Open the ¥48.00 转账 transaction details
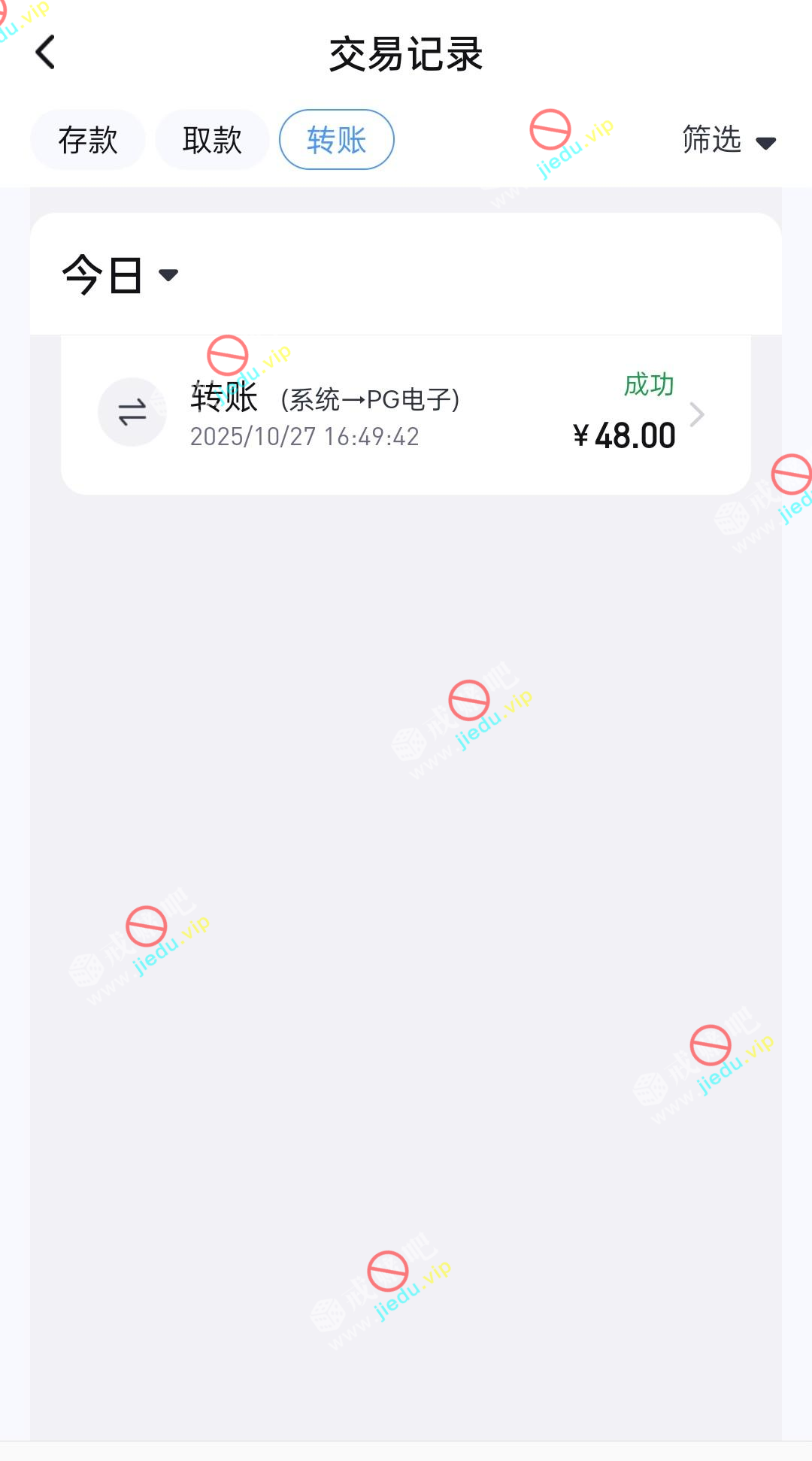 coord(406,414)
